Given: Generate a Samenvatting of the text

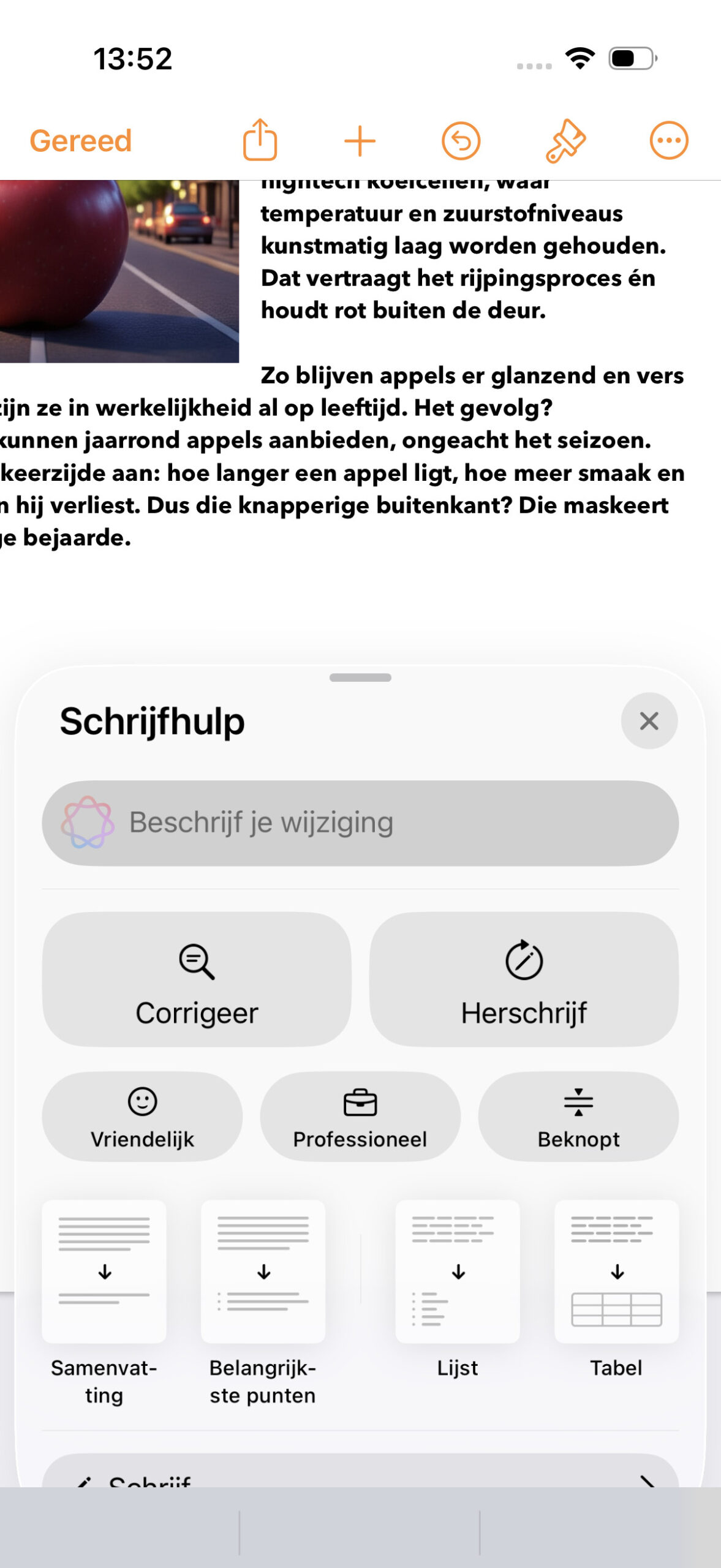Looking at the screenshot, I should point(104,1273).
